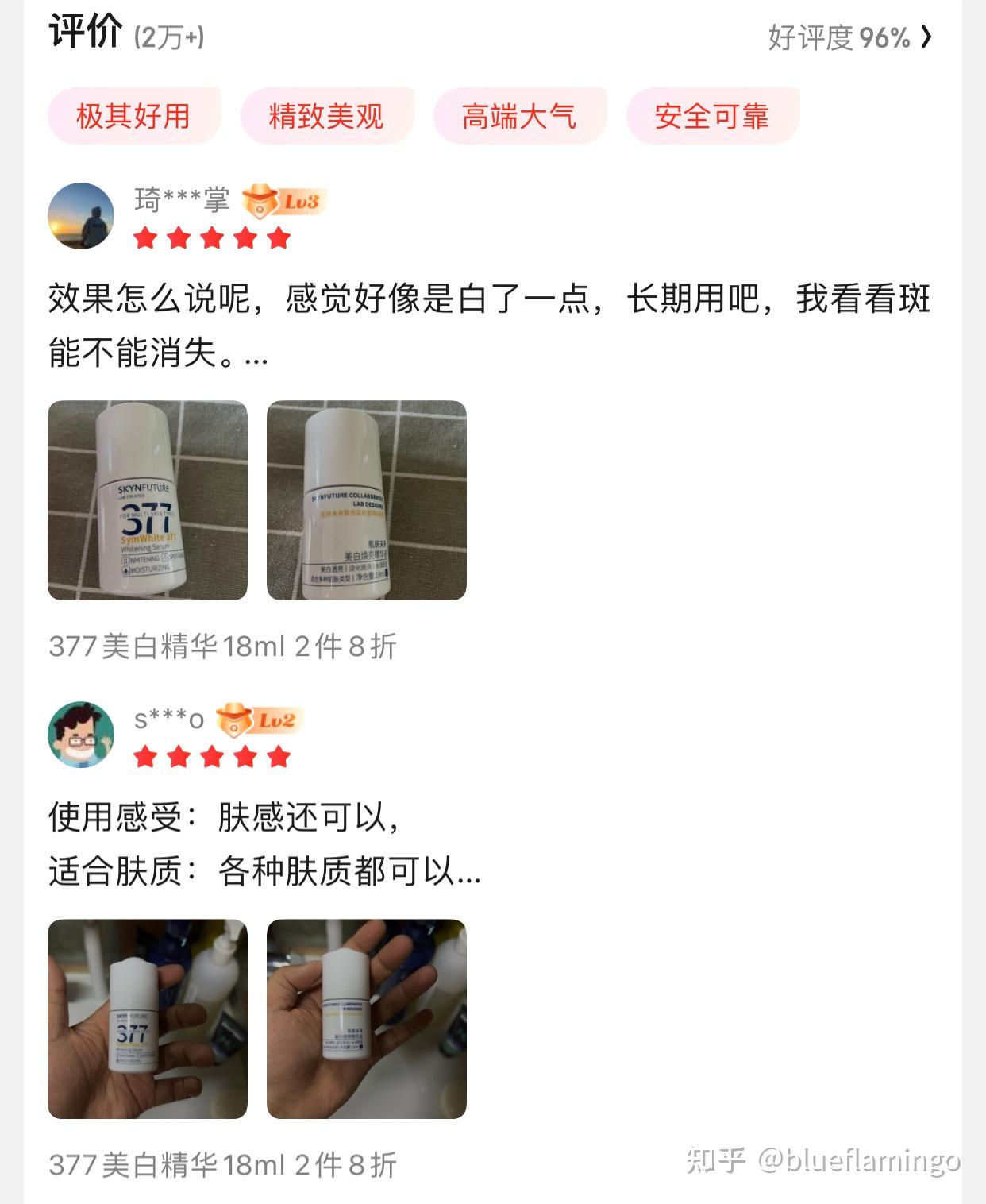Click the Lv2 membership badge
Viewport: 986px width, 1204px height.
pos(270,724)
